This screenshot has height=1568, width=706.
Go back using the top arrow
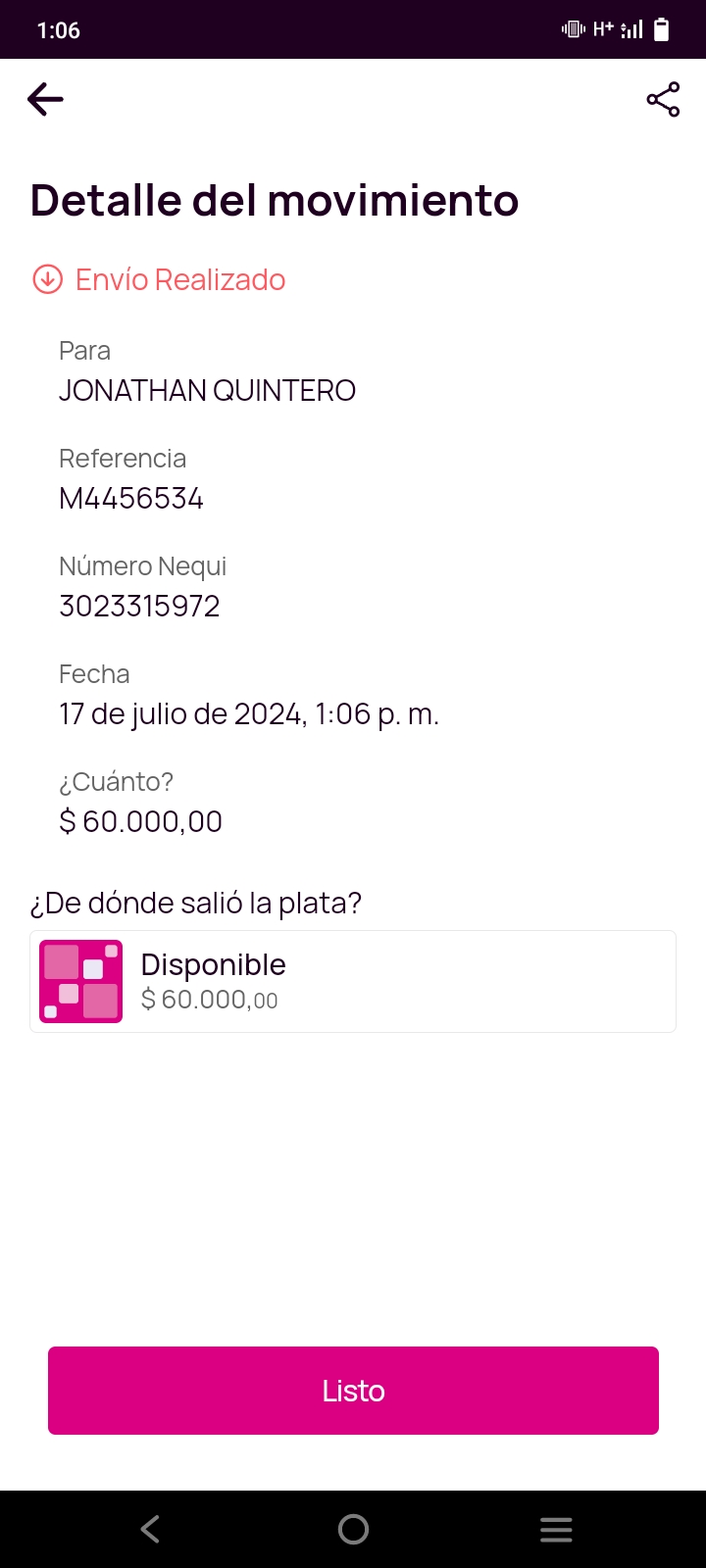[x=45, y=99]
